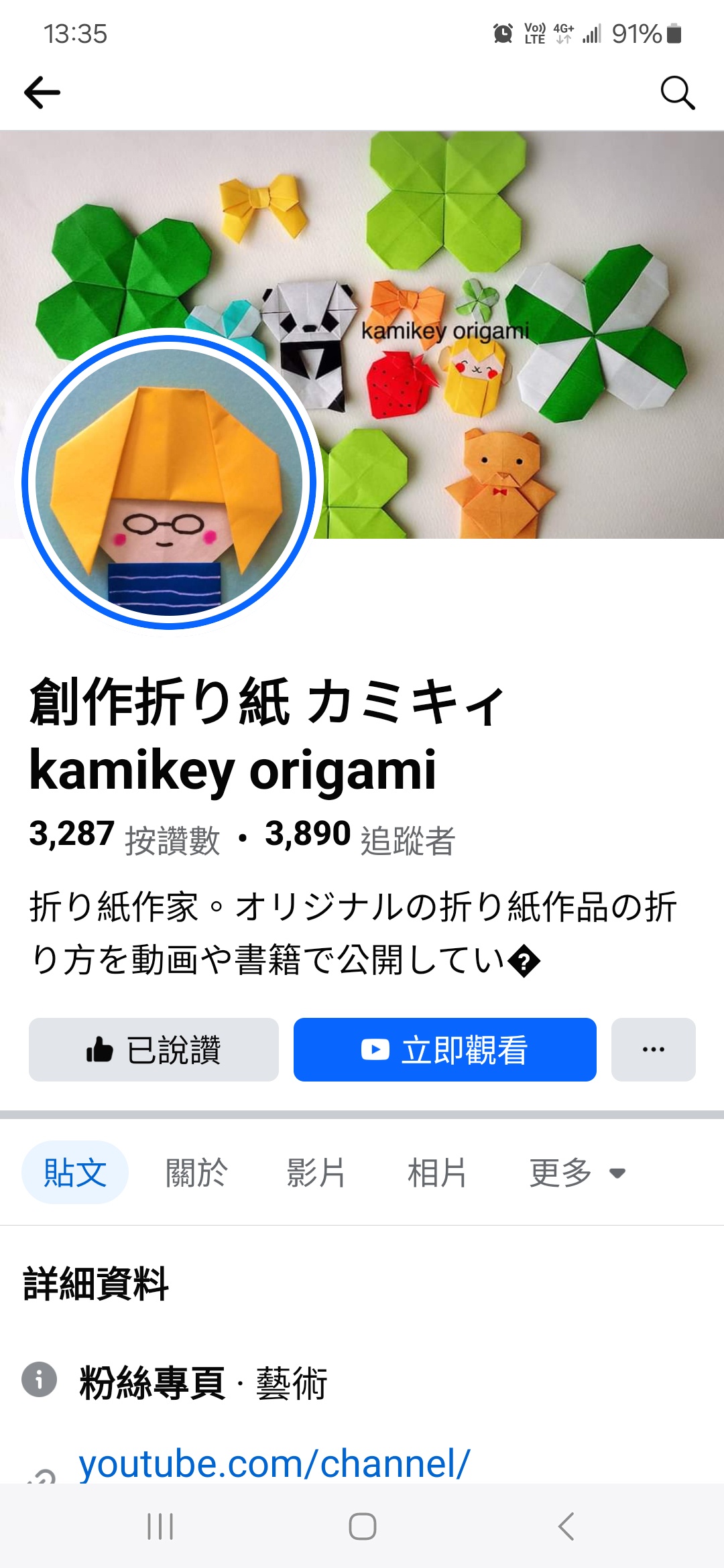View the 3,890 followers list
This screenshot has width=724, height=1568.
click(x=360, y=836)
